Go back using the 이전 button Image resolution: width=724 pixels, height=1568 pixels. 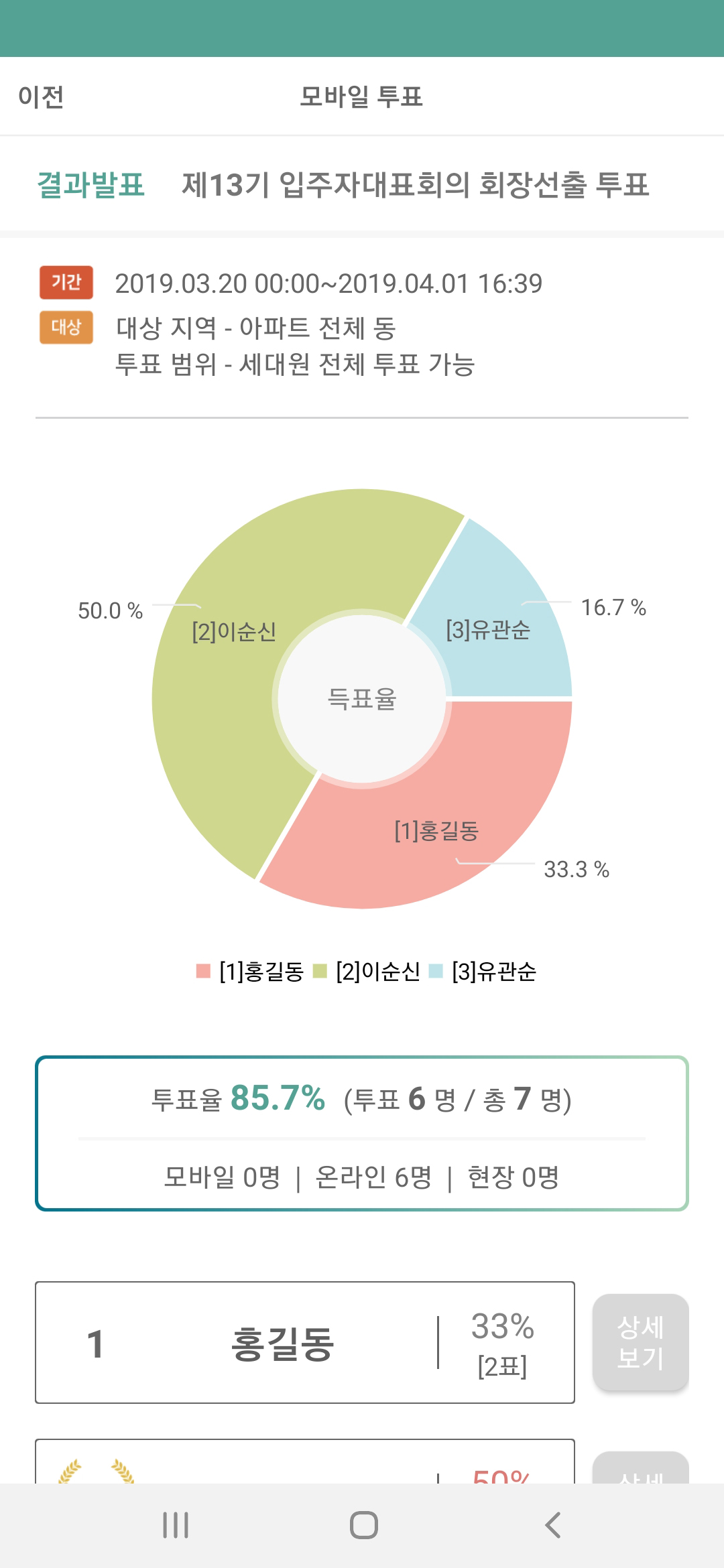42,96
